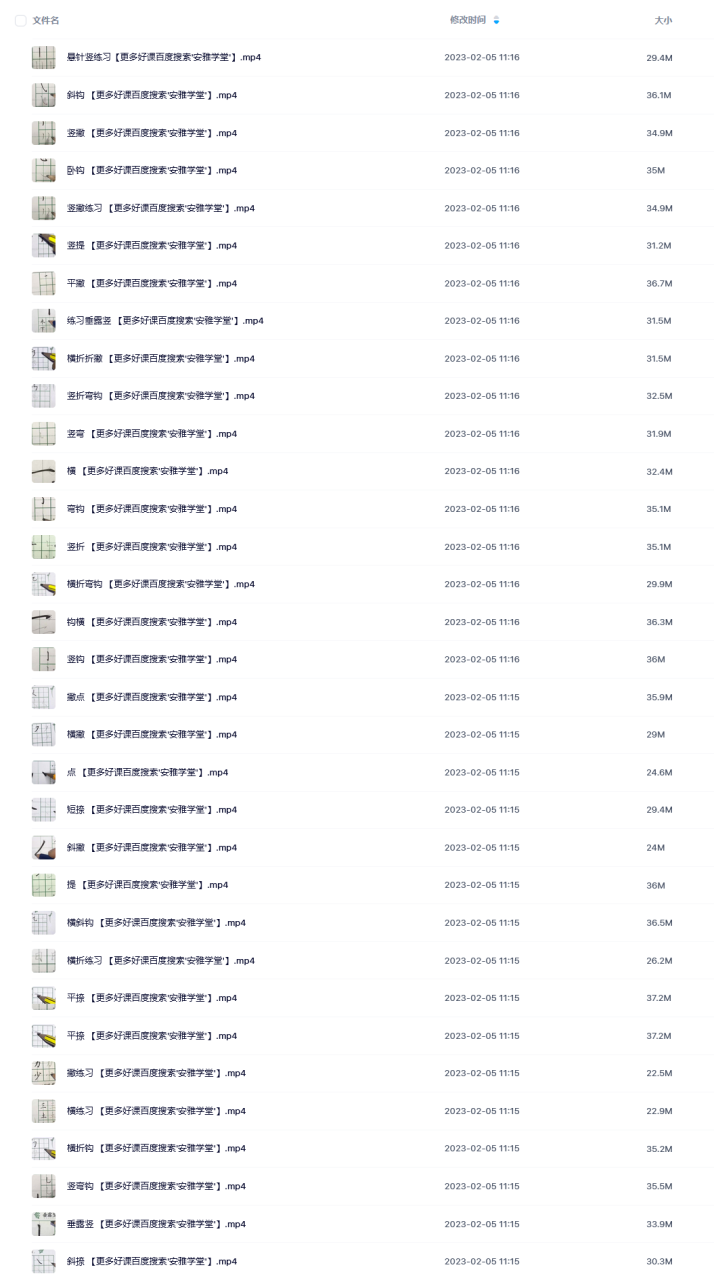
Task: Open the 斜捺 video at the bottom
Action: click(152, 1261)
